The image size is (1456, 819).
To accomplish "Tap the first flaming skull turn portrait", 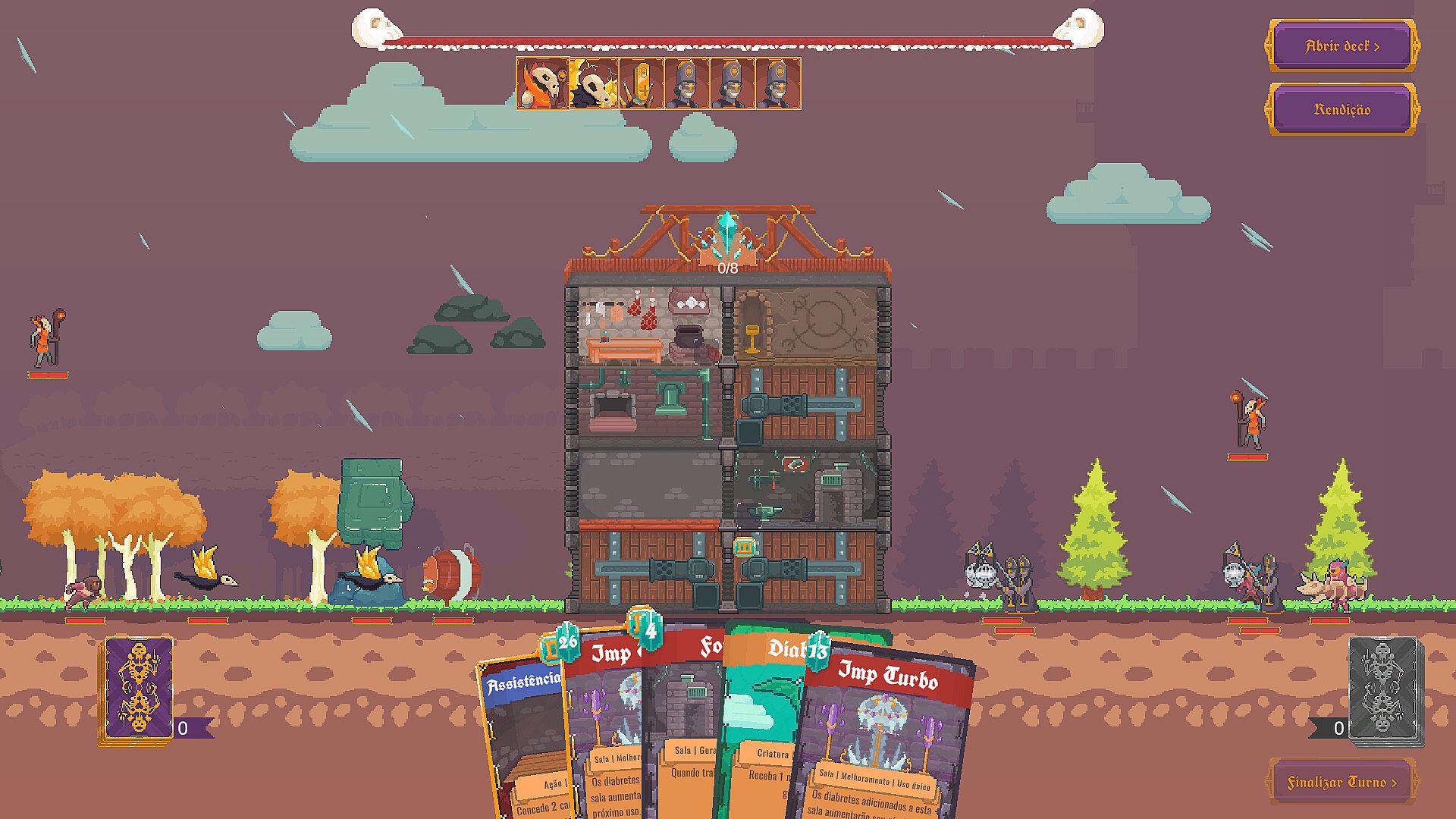I will (542, 84).
